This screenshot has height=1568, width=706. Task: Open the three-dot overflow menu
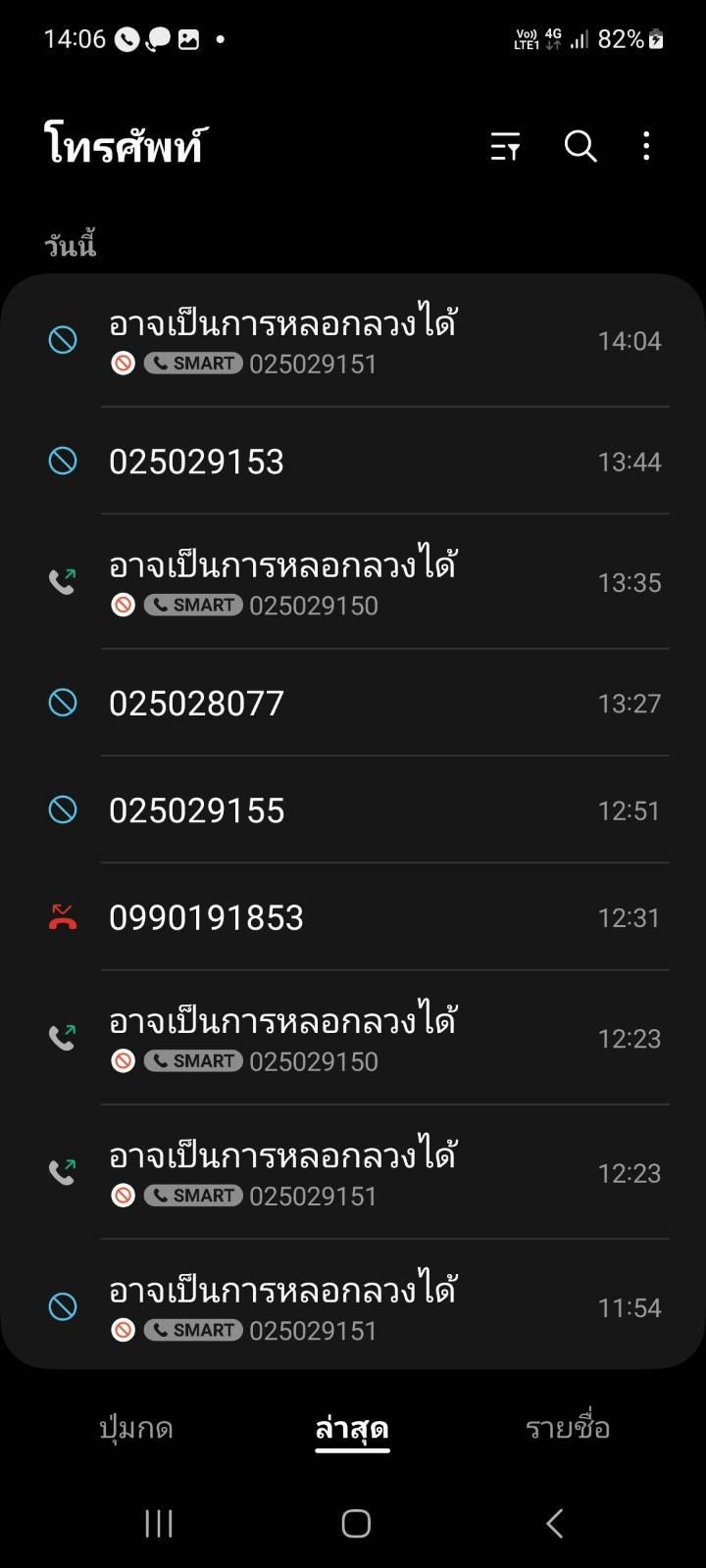coord(646,147)
